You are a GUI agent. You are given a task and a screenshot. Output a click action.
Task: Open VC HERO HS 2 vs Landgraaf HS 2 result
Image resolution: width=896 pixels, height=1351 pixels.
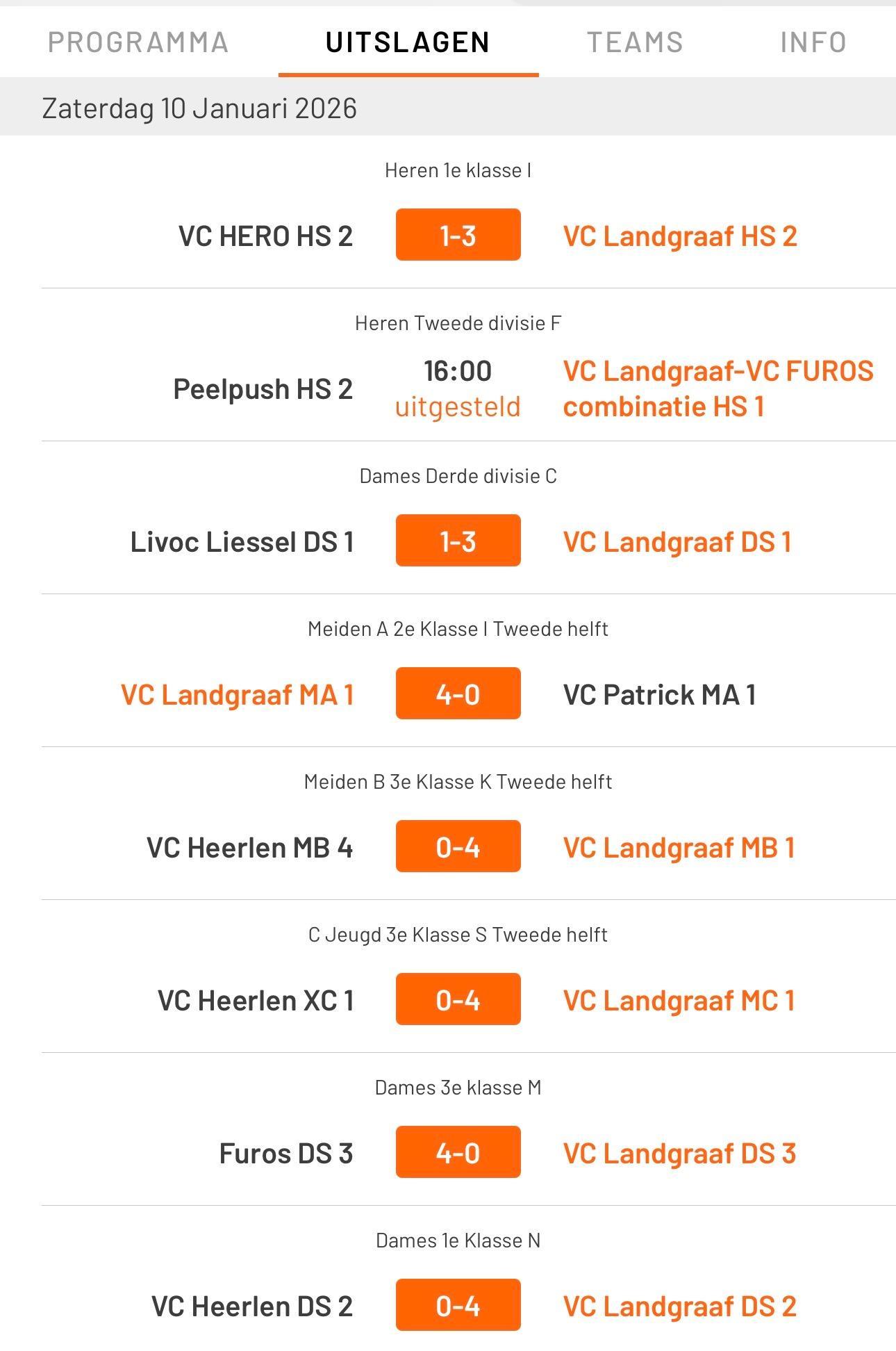[x=458, y=235]
